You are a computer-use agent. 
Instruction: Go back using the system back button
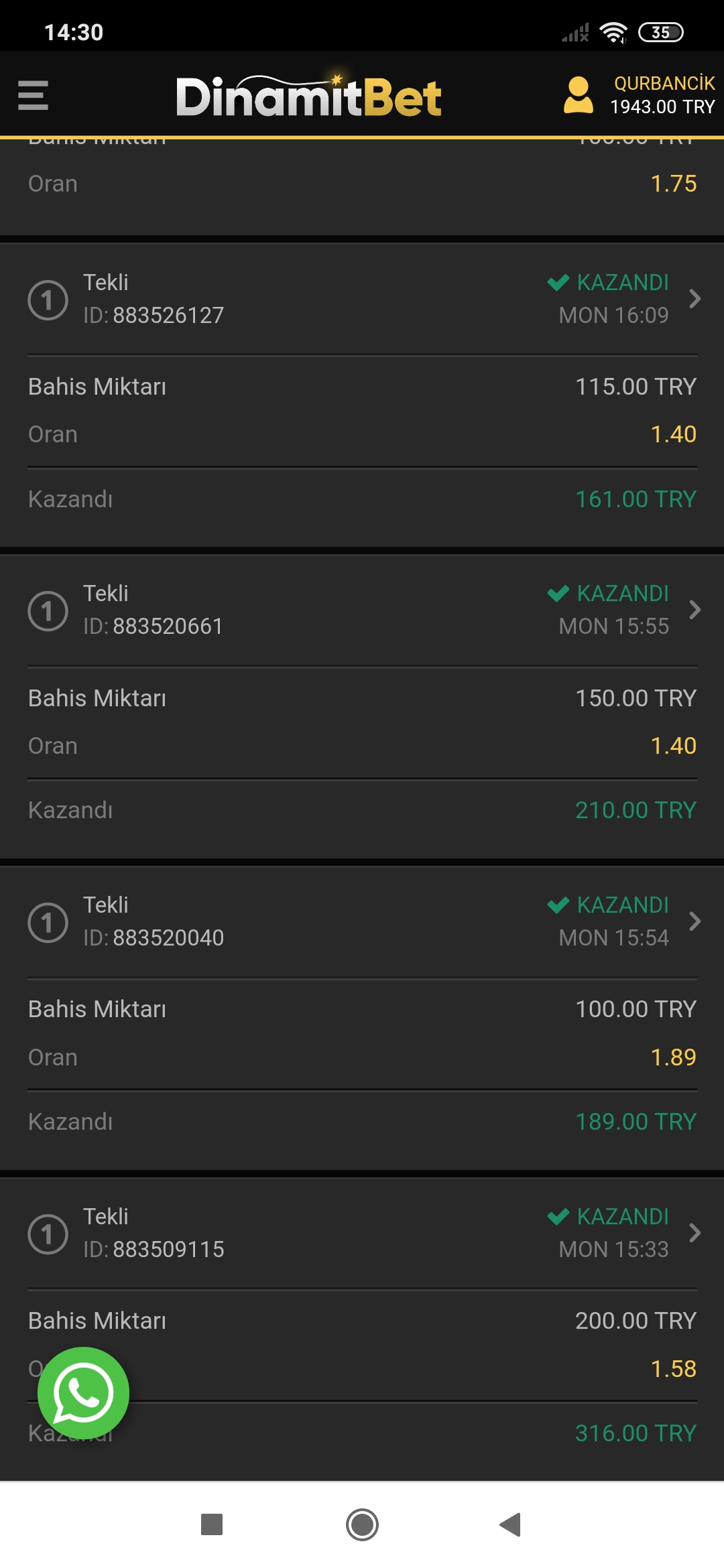pyautogui.click(x=510, y=1524)
